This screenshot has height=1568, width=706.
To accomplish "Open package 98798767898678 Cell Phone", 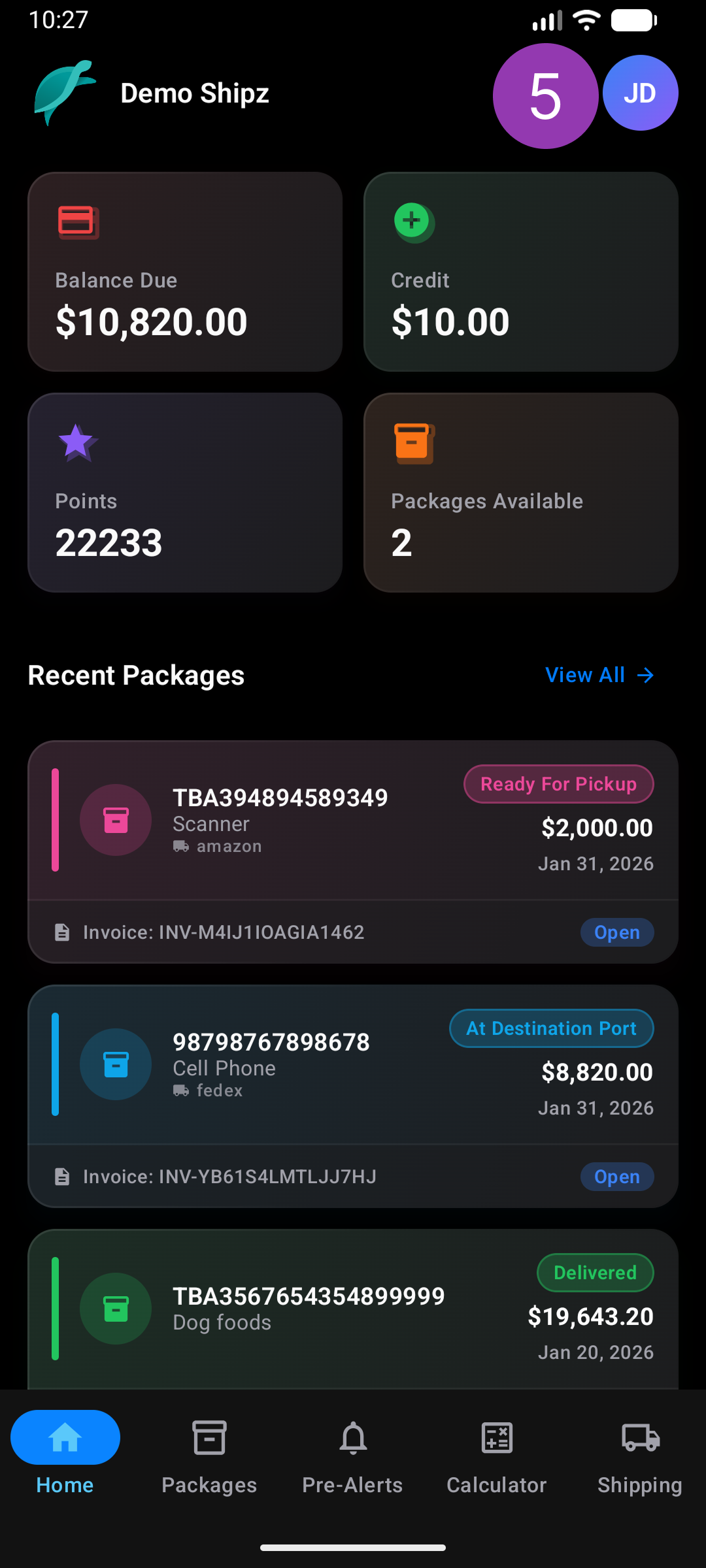I will pos(271,1064).
